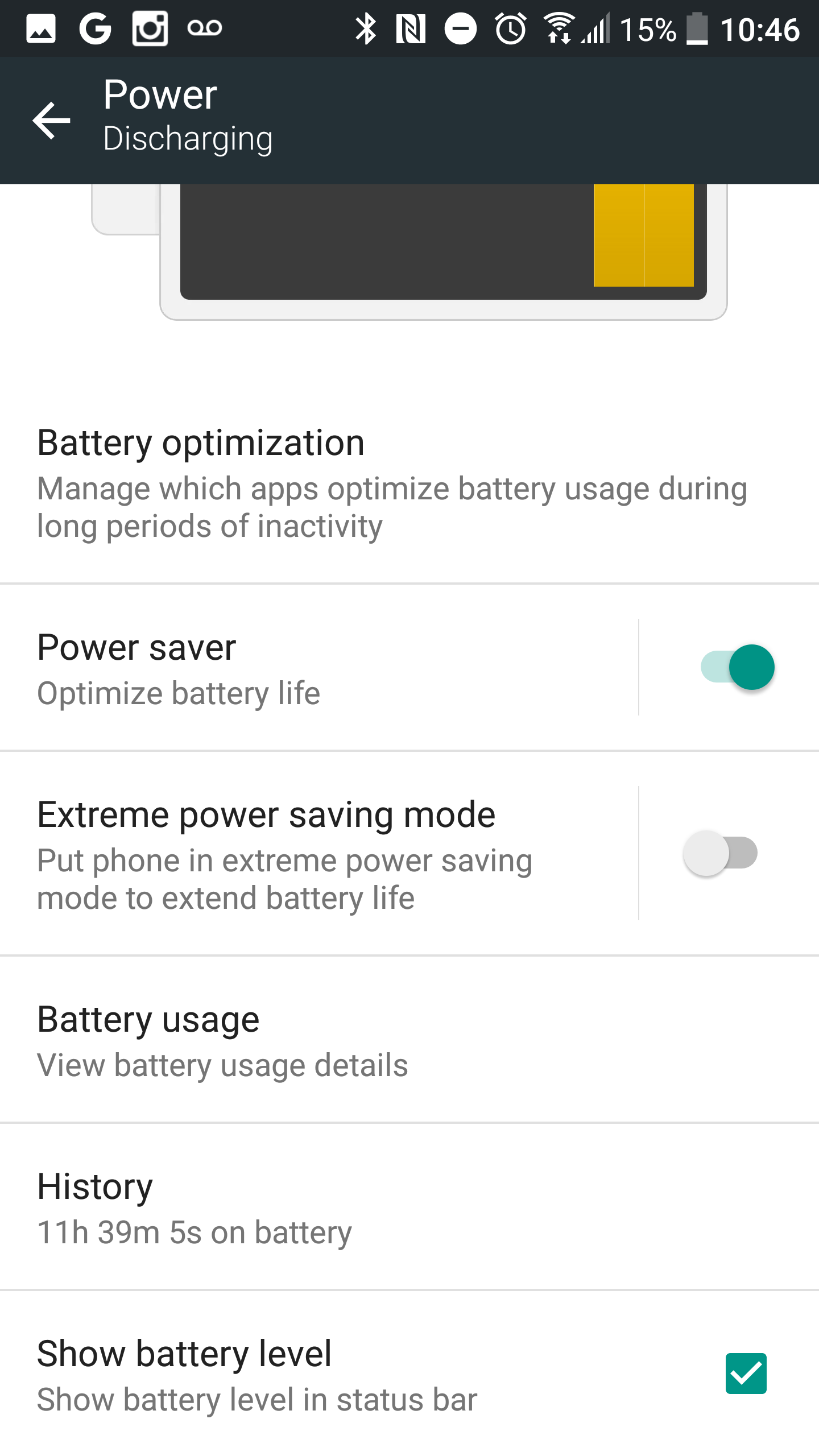Uncheck Show battery level checkbox
This screenshot has width=819, height=1456.
pos(746,1374)
